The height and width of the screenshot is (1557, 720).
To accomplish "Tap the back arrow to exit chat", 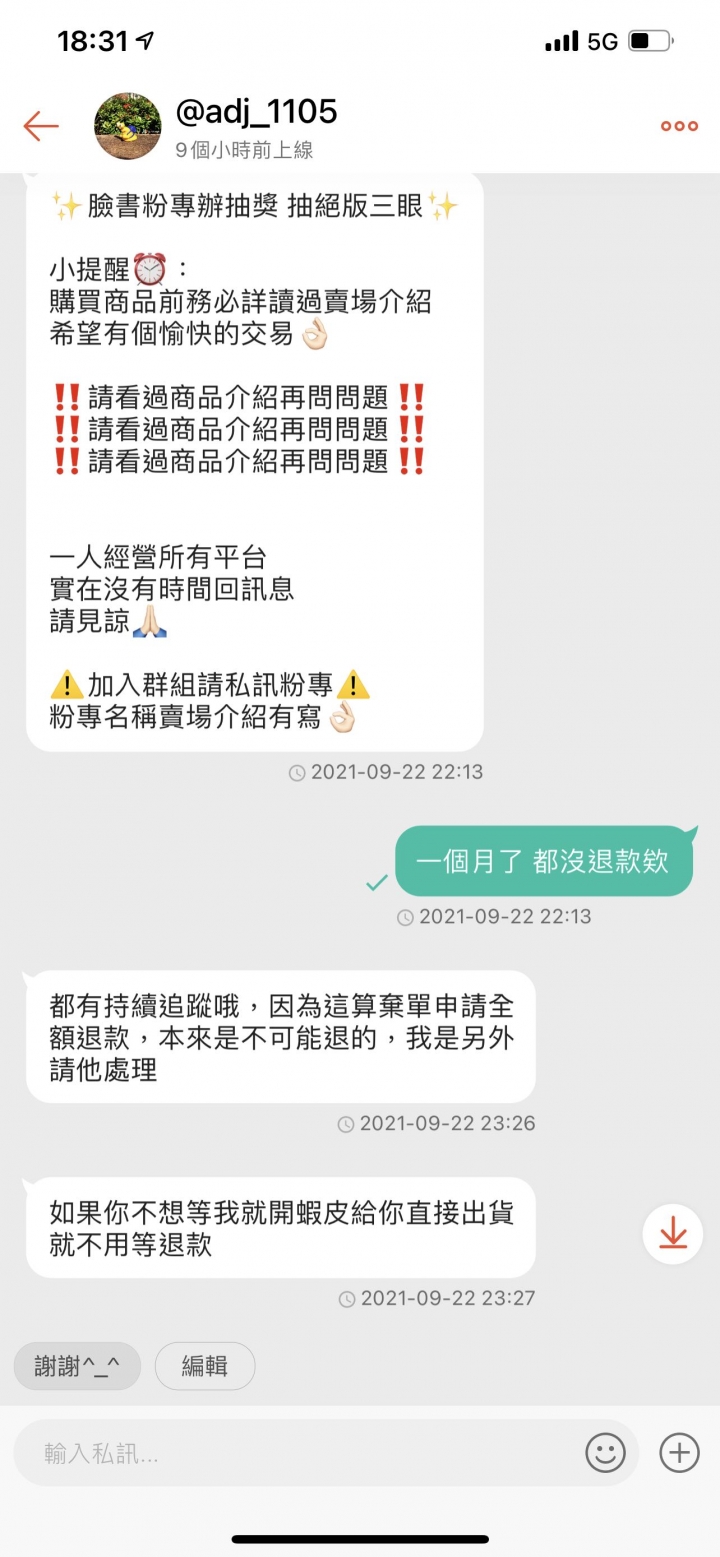I will click(x=40, y=126).
